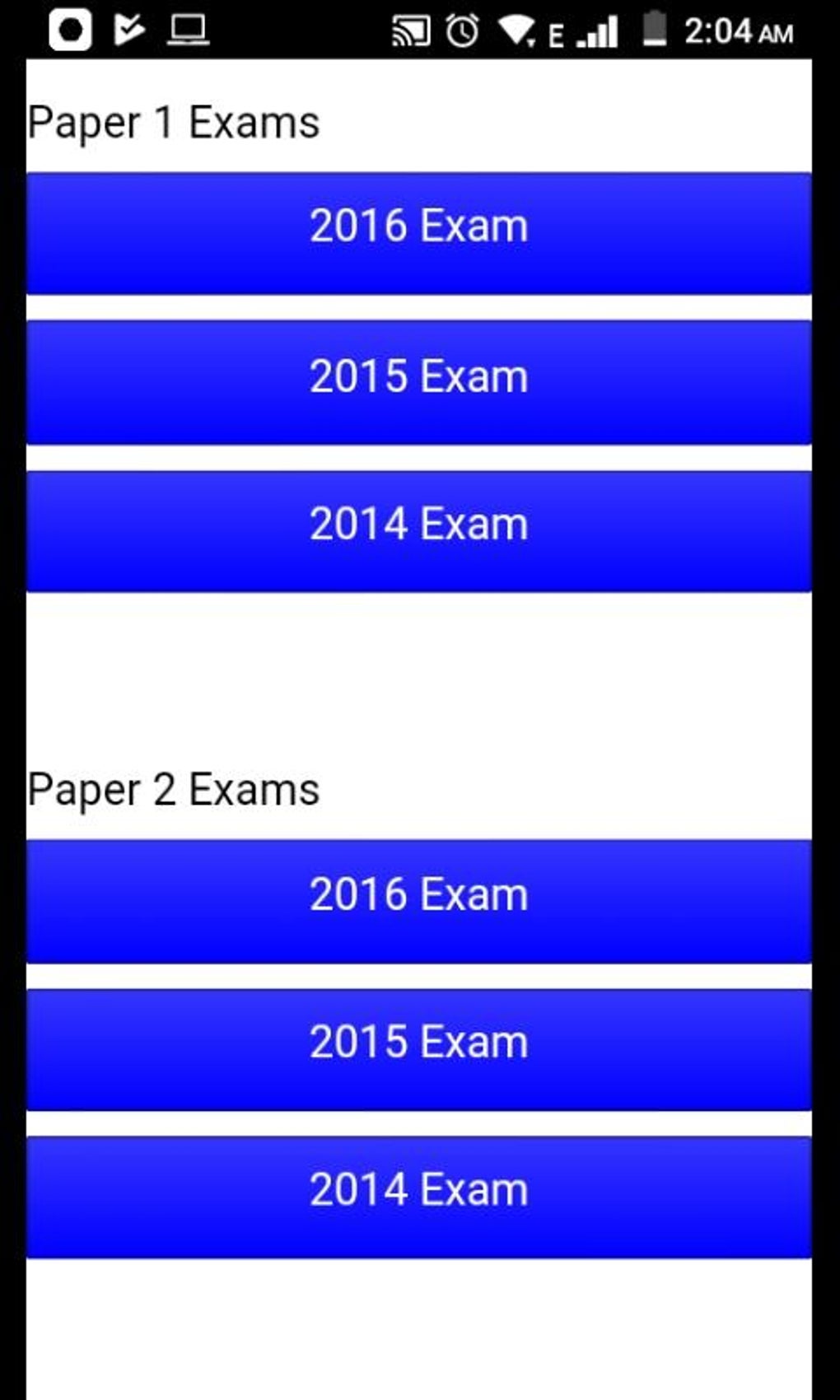The height and width of the screenshot is (1400, 840).
Task: Select the Paper 1 Exams heading
Action: (172, 120)
